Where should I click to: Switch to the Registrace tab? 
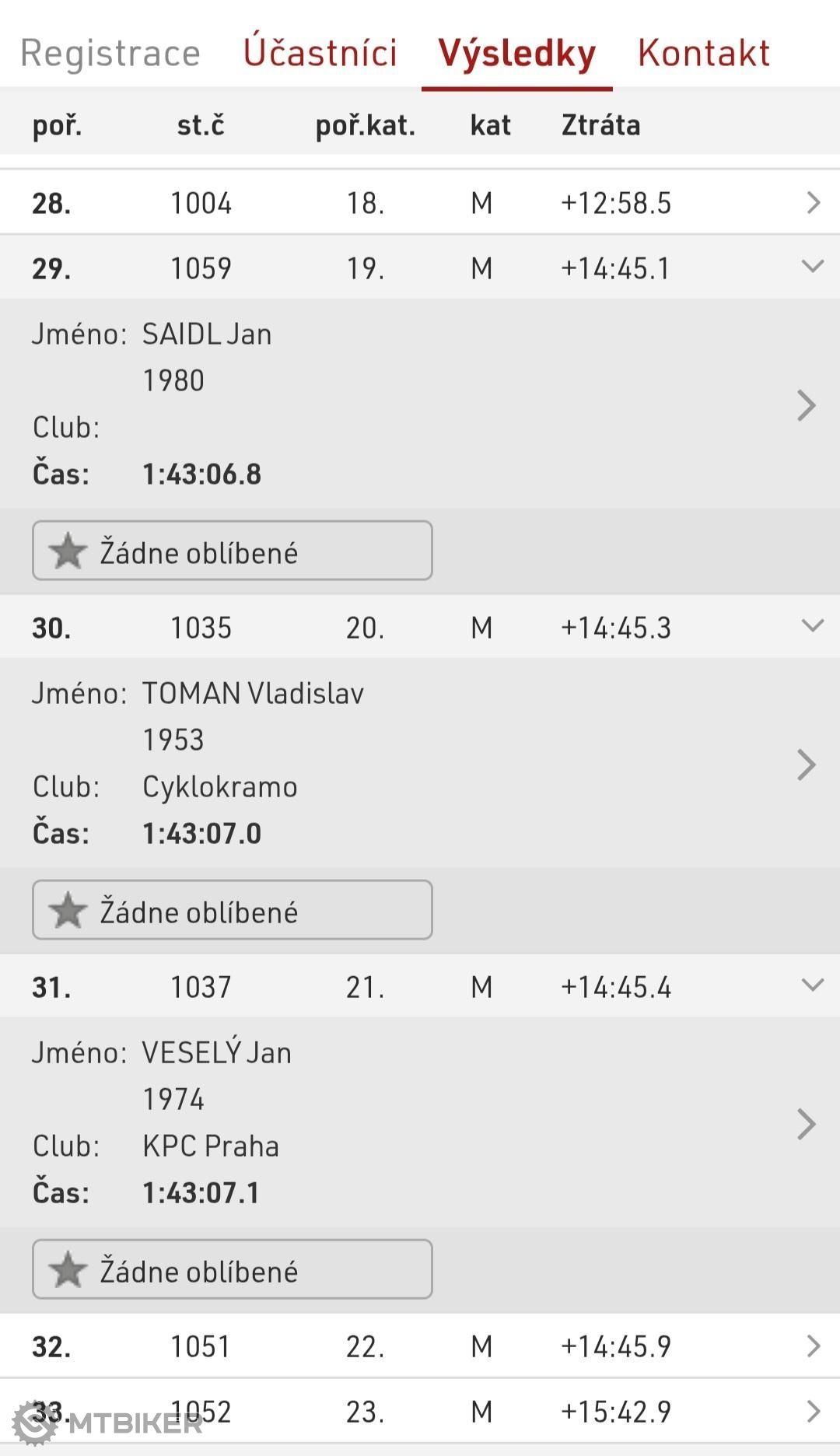point(110,53)
